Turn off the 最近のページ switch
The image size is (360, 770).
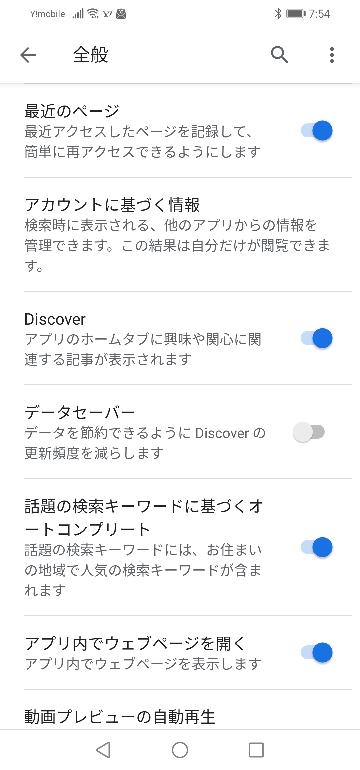coord(317,131)
